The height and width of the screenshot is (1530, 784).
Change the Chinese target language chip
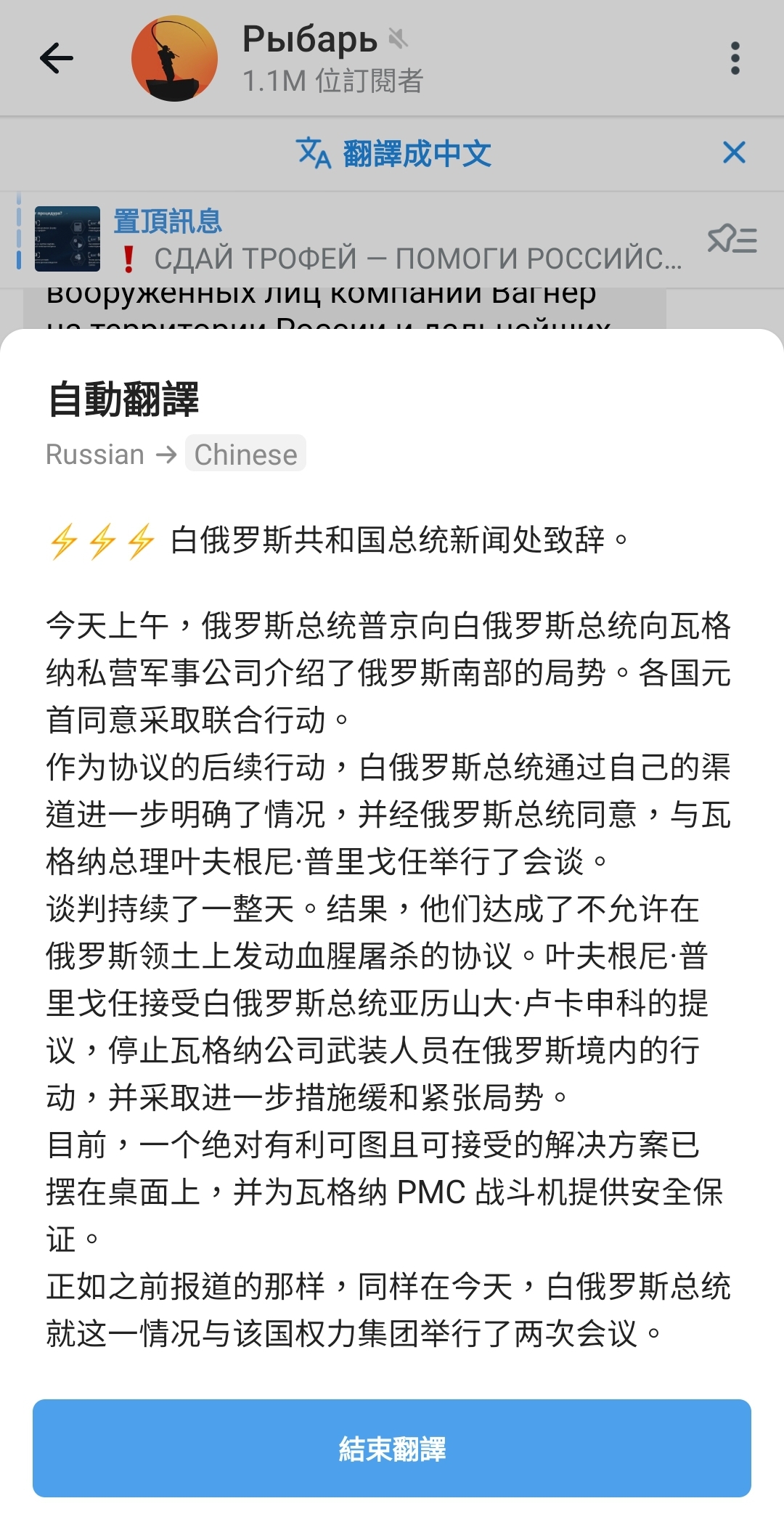click(x=245, y=455)
